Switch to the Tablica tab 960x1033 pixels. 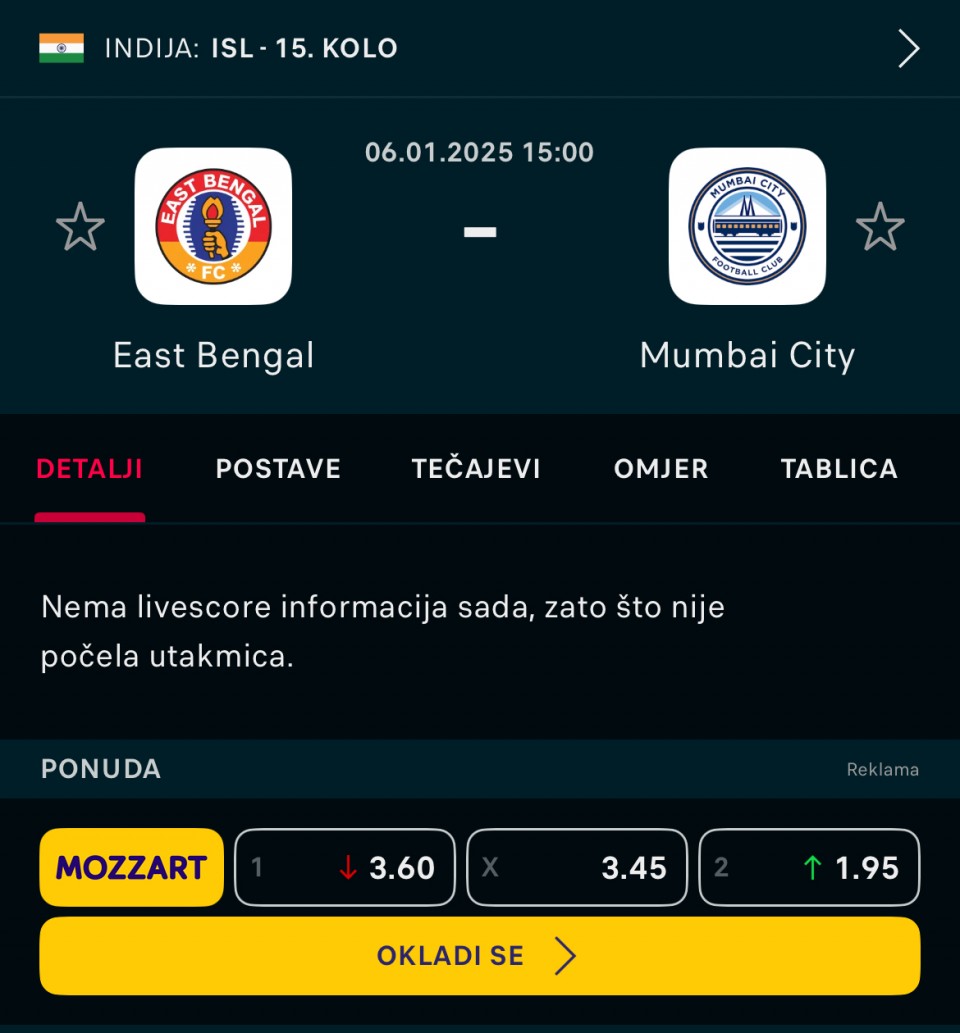[x=839, y=469]
